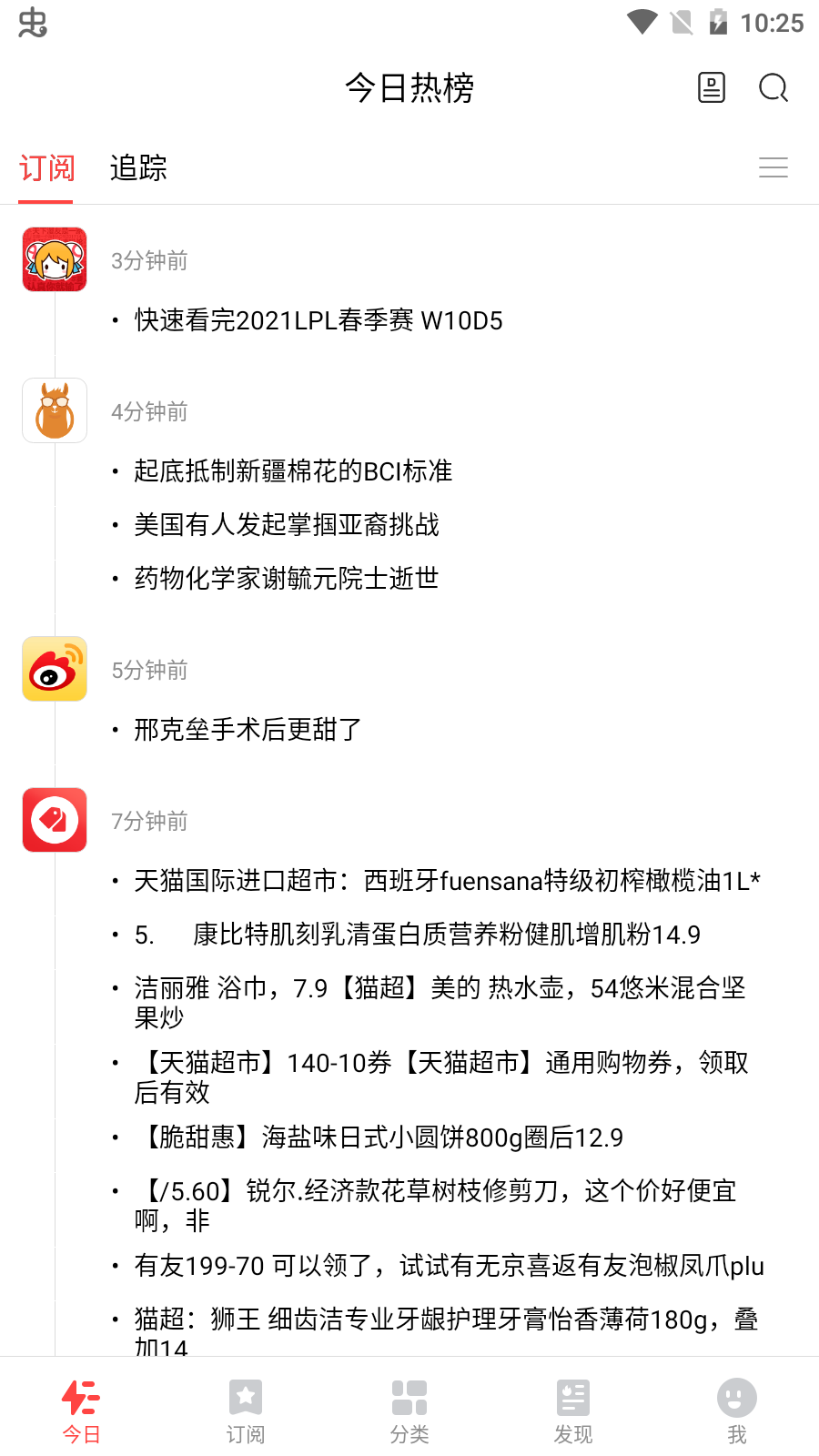Open the three-line menu beside tabs

(773, 167)
